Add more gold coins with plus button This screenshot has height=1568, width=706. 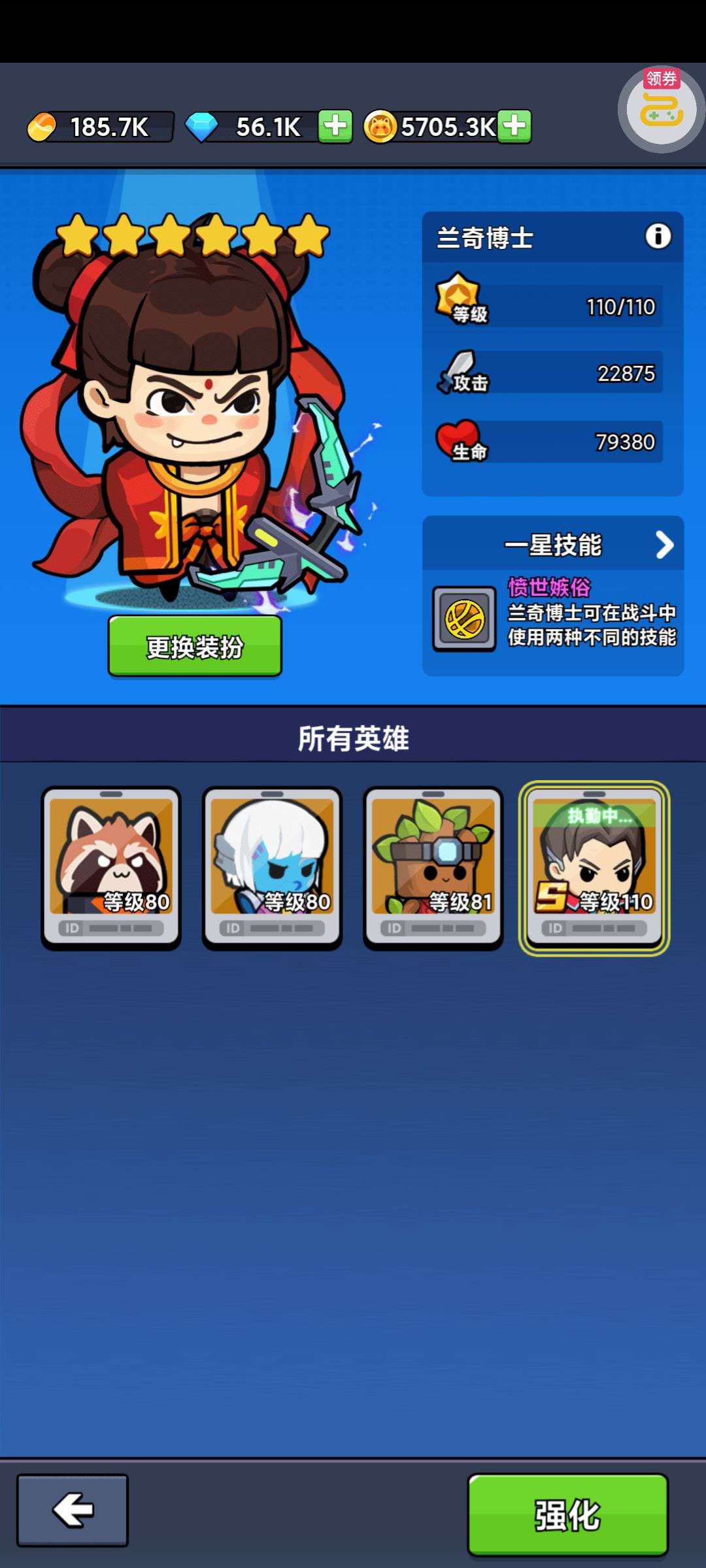coord(514,126)
